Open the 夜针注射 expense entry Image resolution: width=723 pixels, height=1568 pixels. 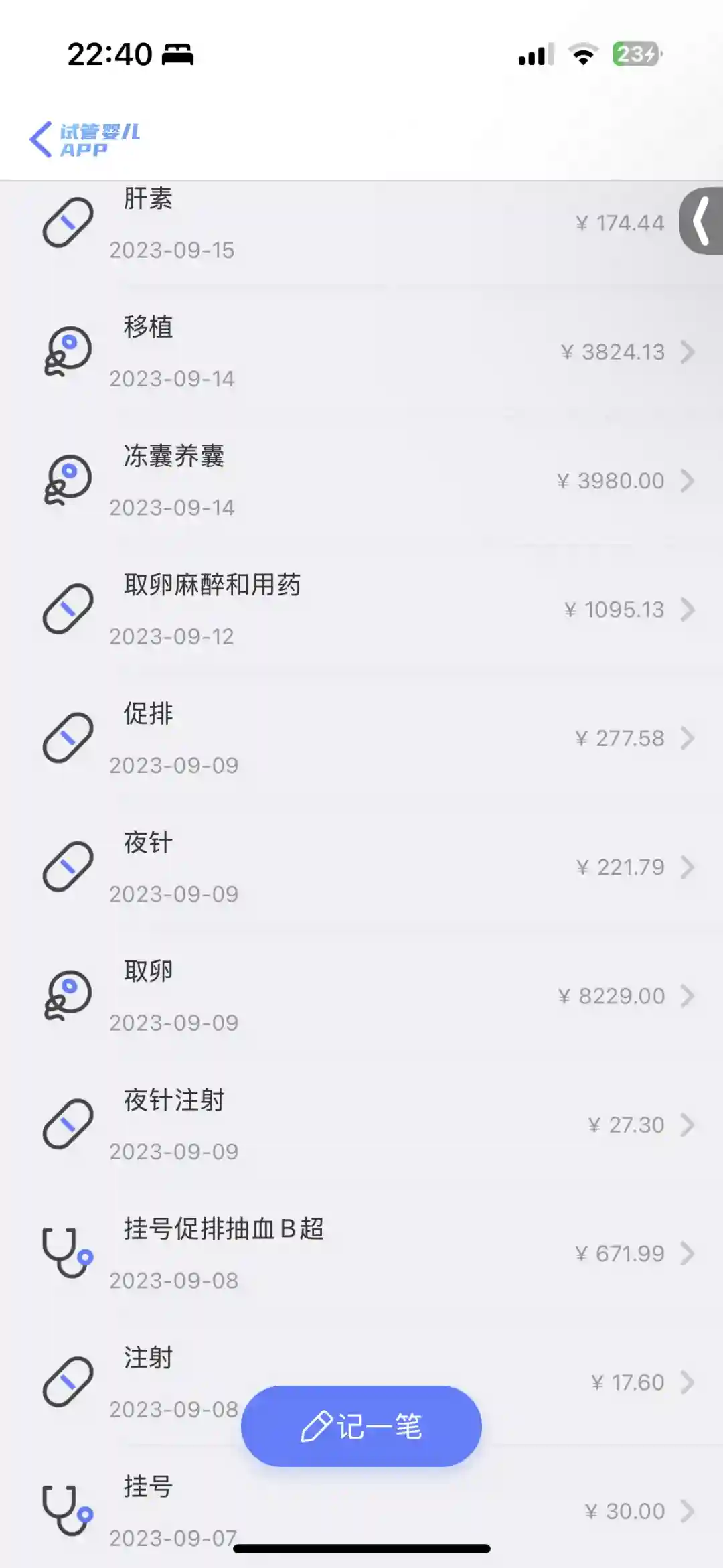[x=361, y=1125]
